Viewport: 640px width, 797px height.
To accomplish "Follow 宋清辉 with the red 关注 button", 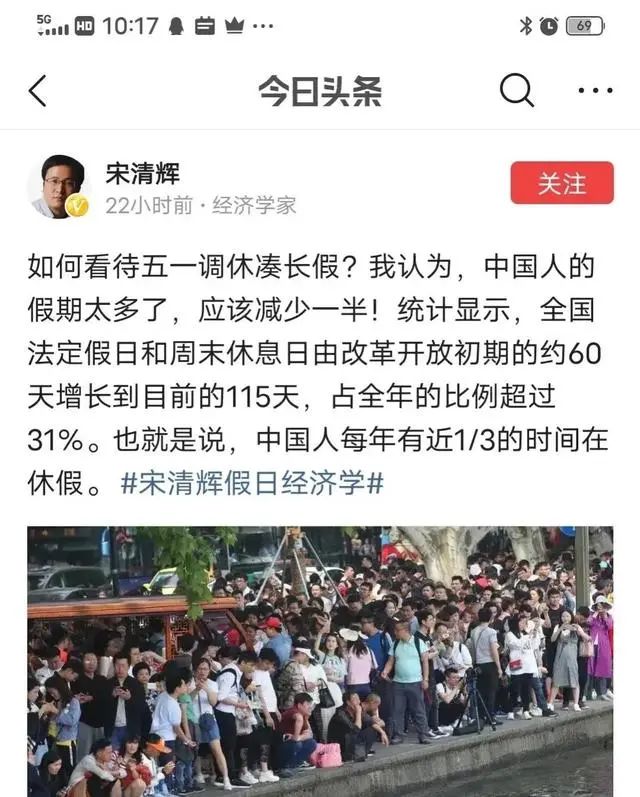I will coord(562,184).
